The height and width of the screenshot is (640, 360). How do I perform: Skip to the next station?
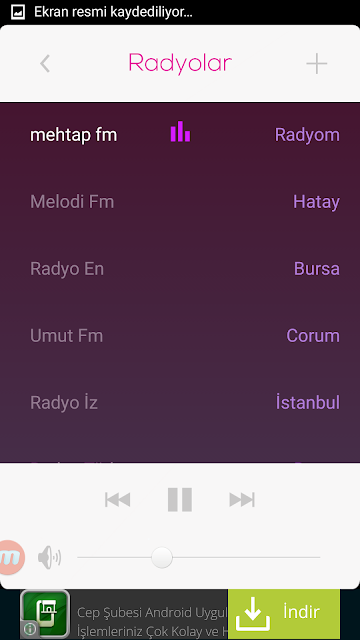242,500
